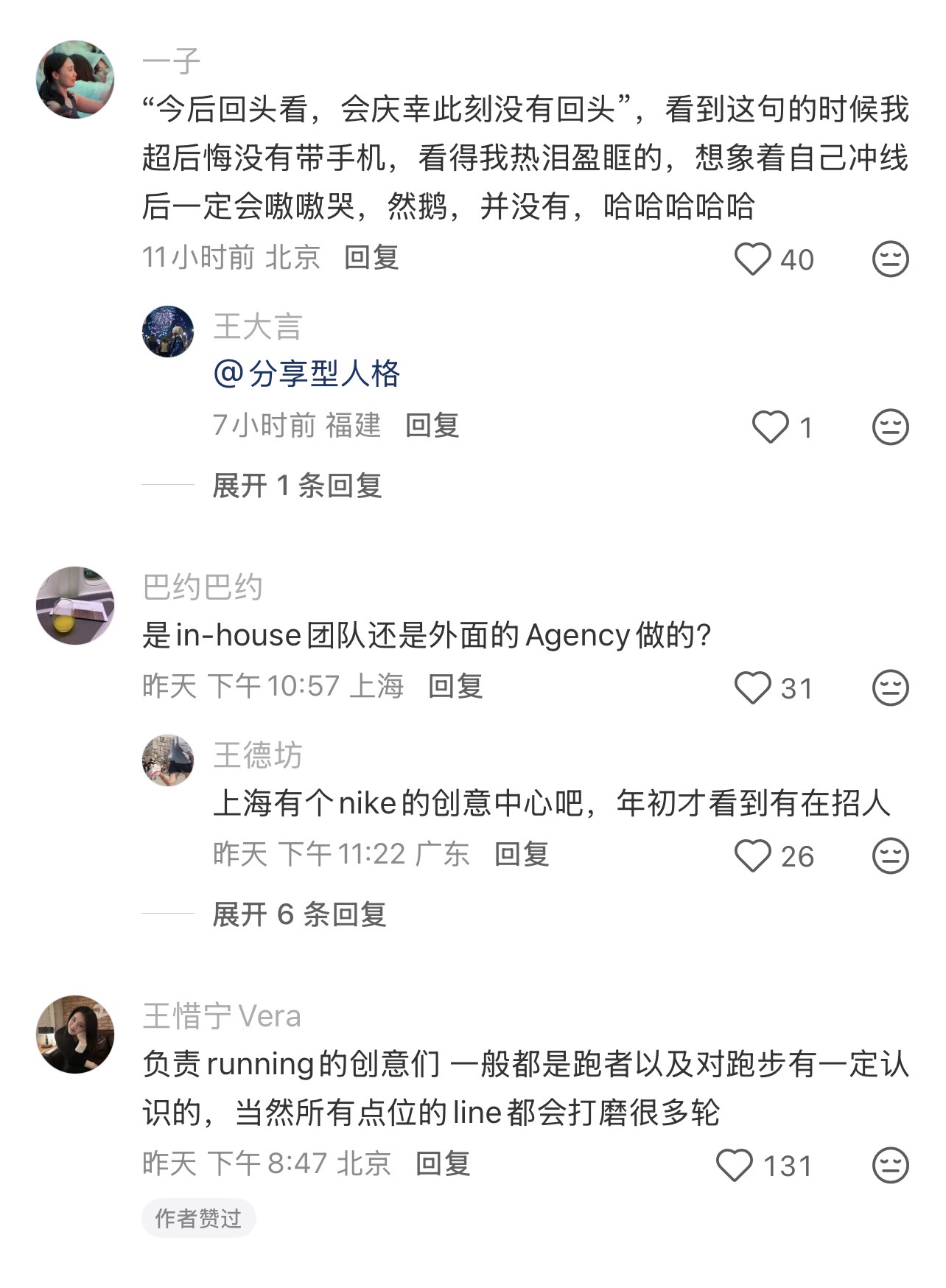Open the @分享型人格 mention

pos(306,374)
